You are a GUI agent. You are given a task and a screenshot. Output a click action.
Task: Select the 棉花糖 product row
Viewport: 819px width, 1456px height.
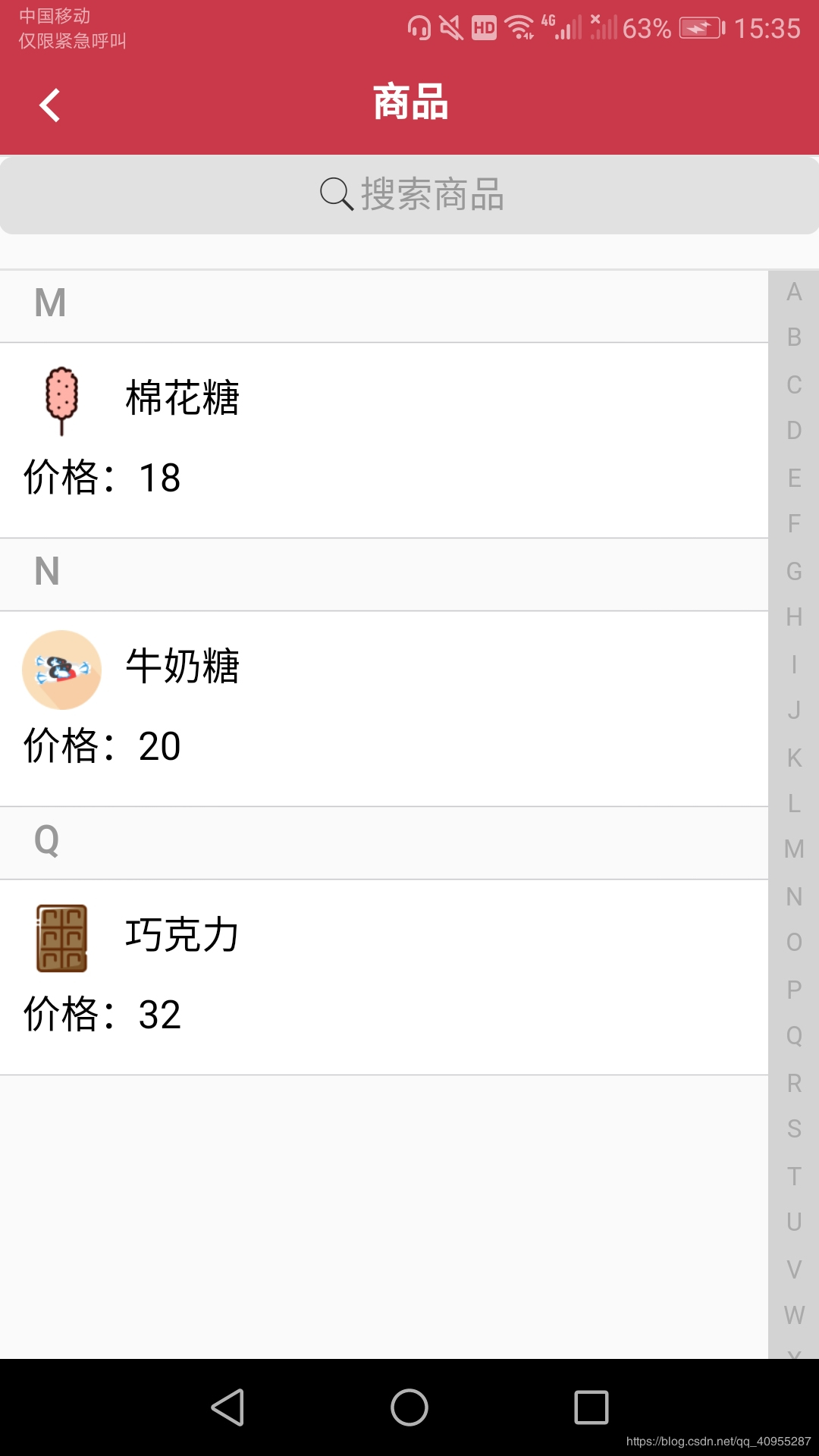(379, 436)
